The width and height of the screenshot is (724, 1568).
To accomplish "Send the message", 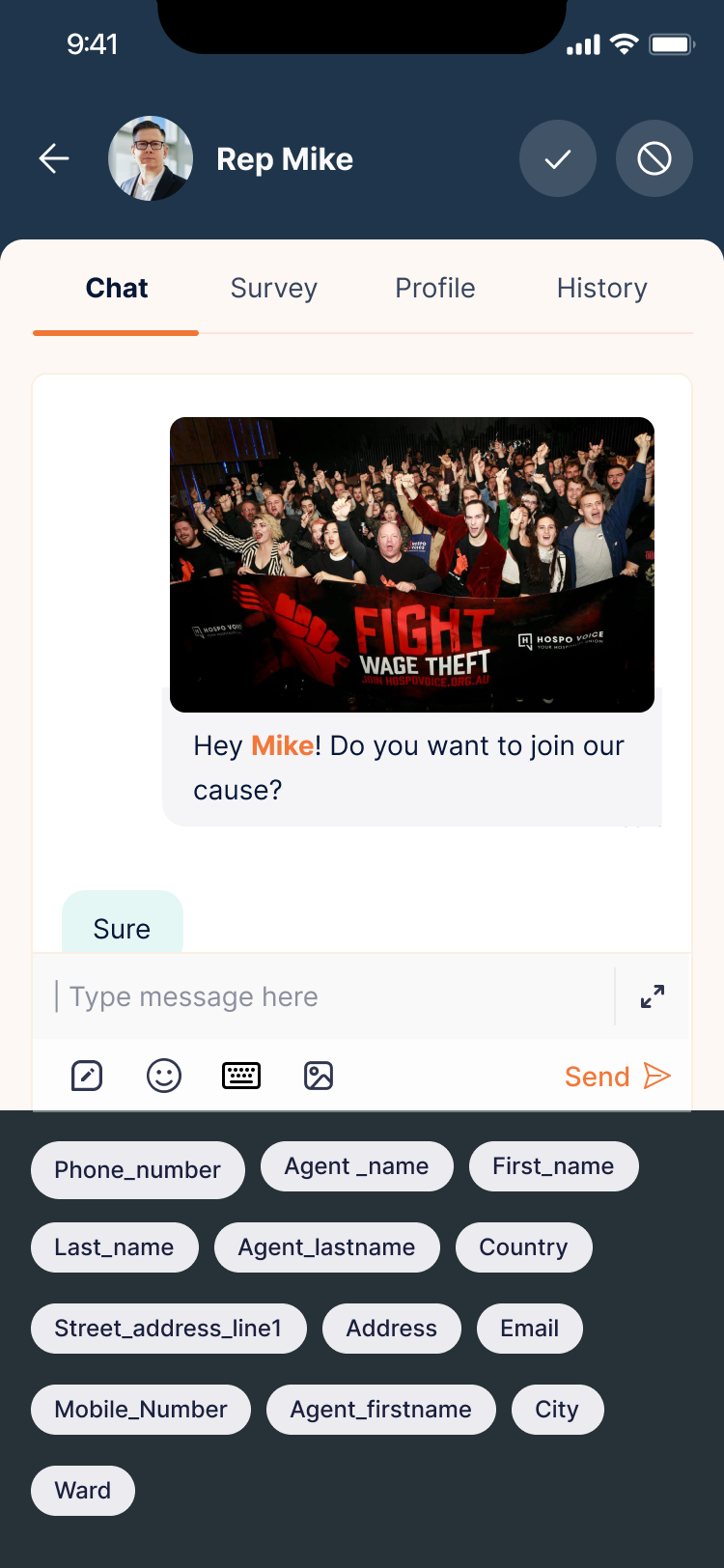I will (618, 1076).
